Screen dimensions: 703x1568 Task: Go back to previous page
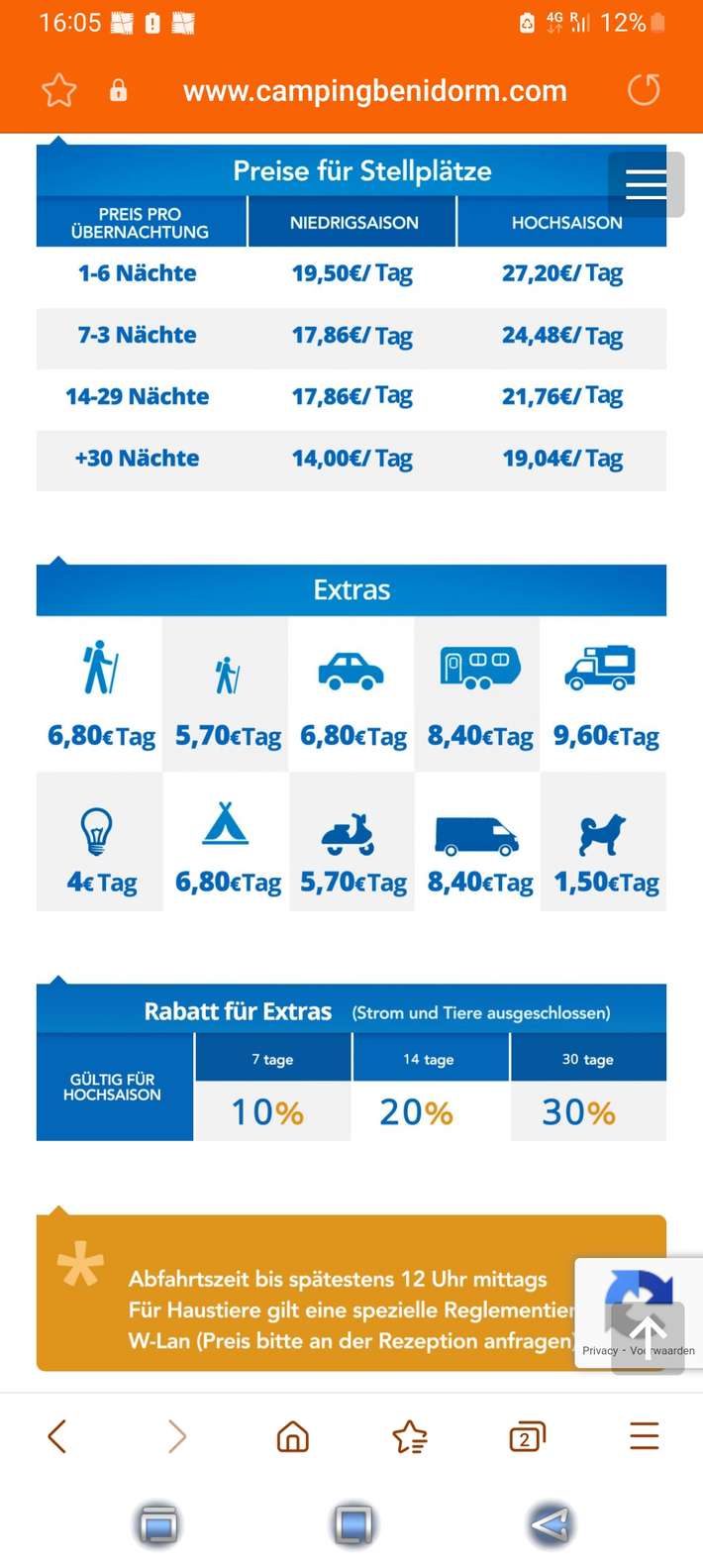point(57,1435)
